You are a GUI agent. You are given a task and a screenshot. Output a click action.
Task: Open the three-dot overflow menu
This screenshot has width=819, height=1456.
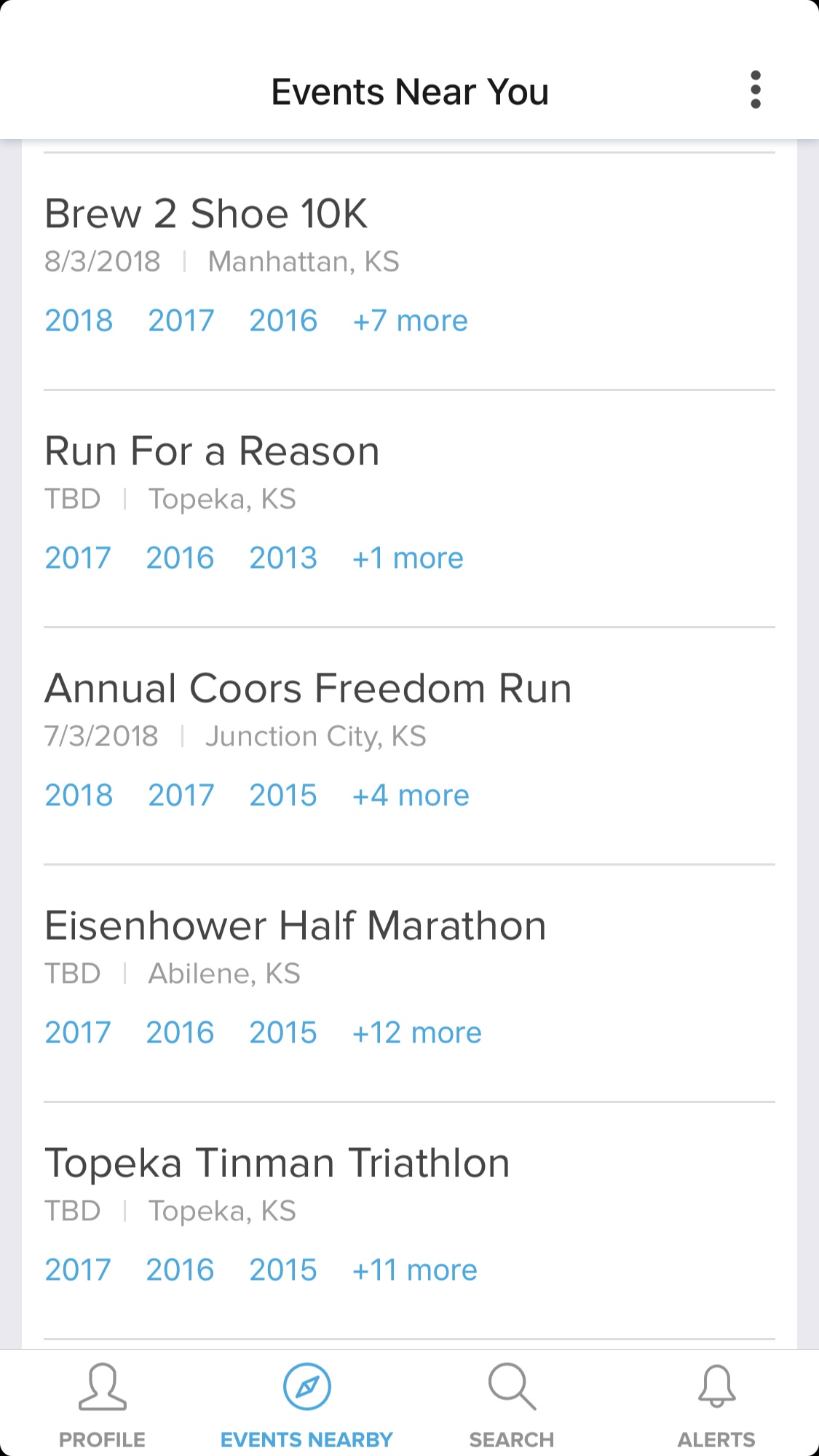(x=755, y=90)
